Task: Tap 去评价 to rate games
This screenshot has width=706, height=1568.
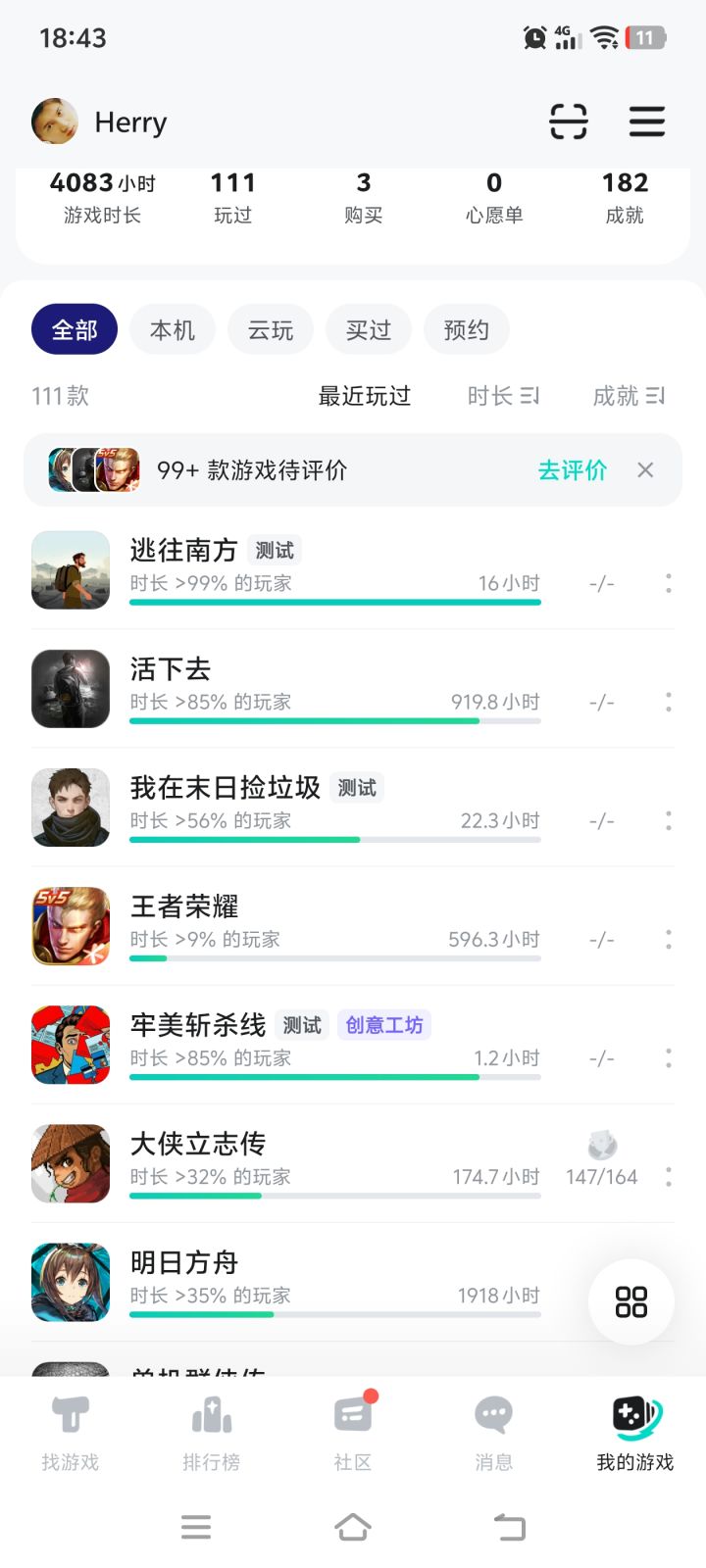Action: tap(573, 470)
